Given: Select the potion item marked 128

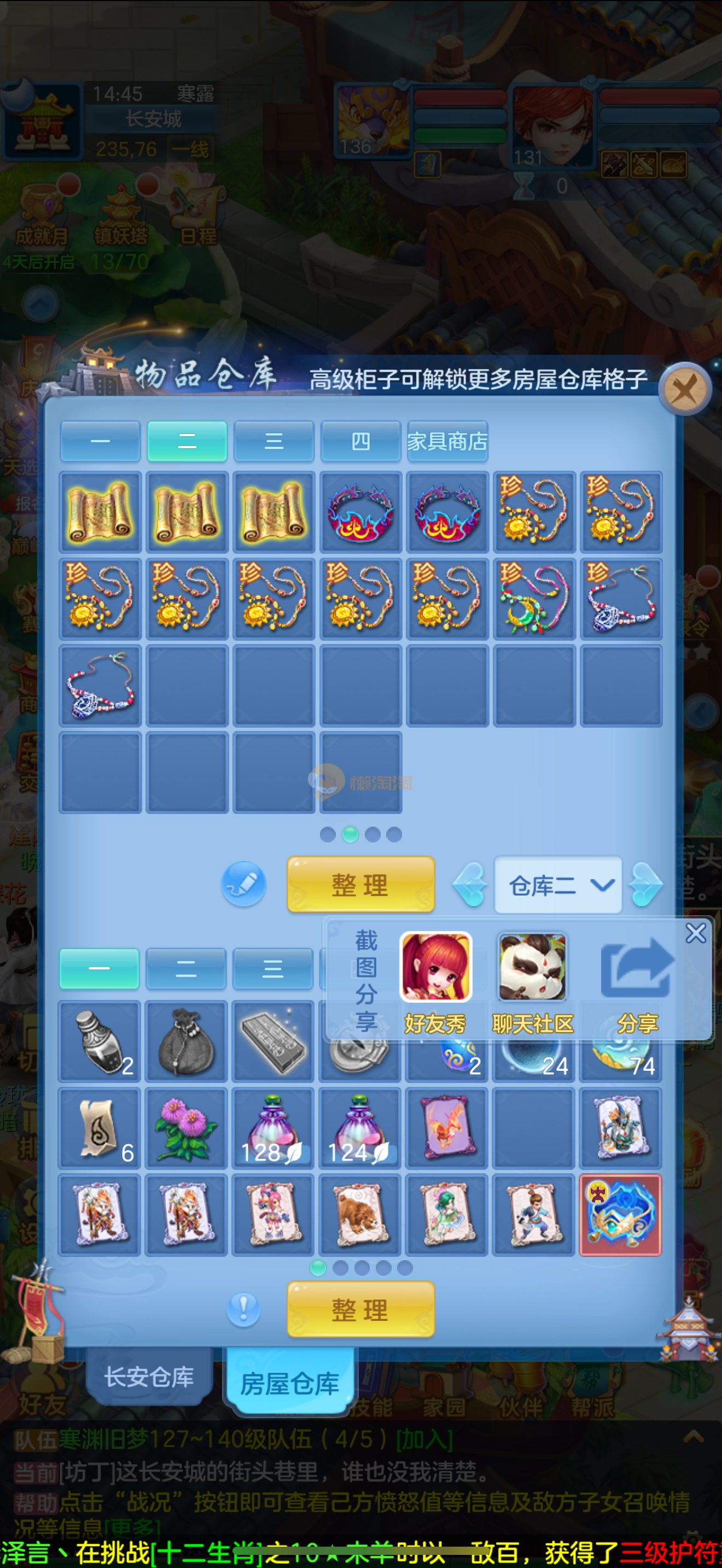Looking at the screenshot, I should click(273, 1128).
